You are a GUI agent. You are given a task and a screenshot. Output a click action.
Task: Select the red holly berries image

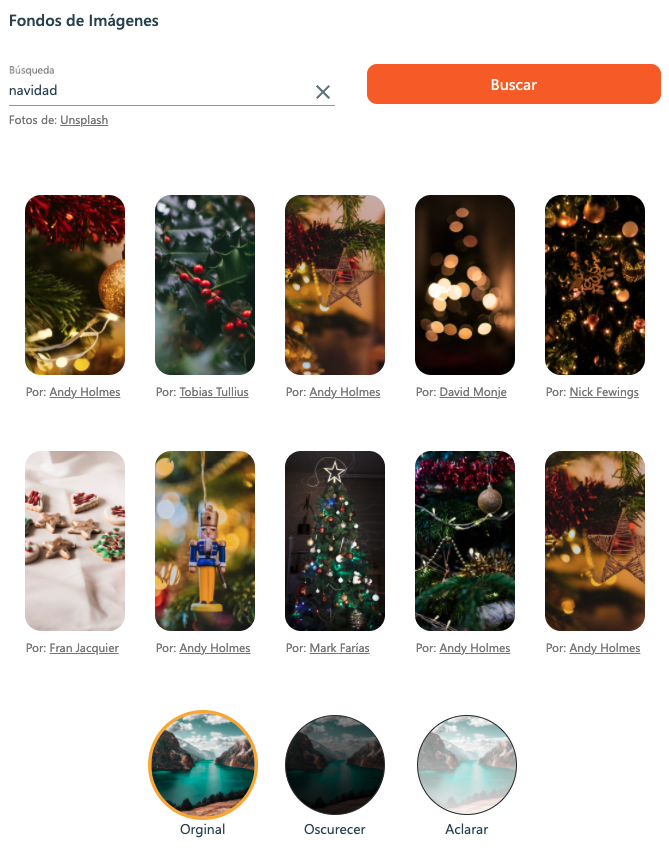205,285
